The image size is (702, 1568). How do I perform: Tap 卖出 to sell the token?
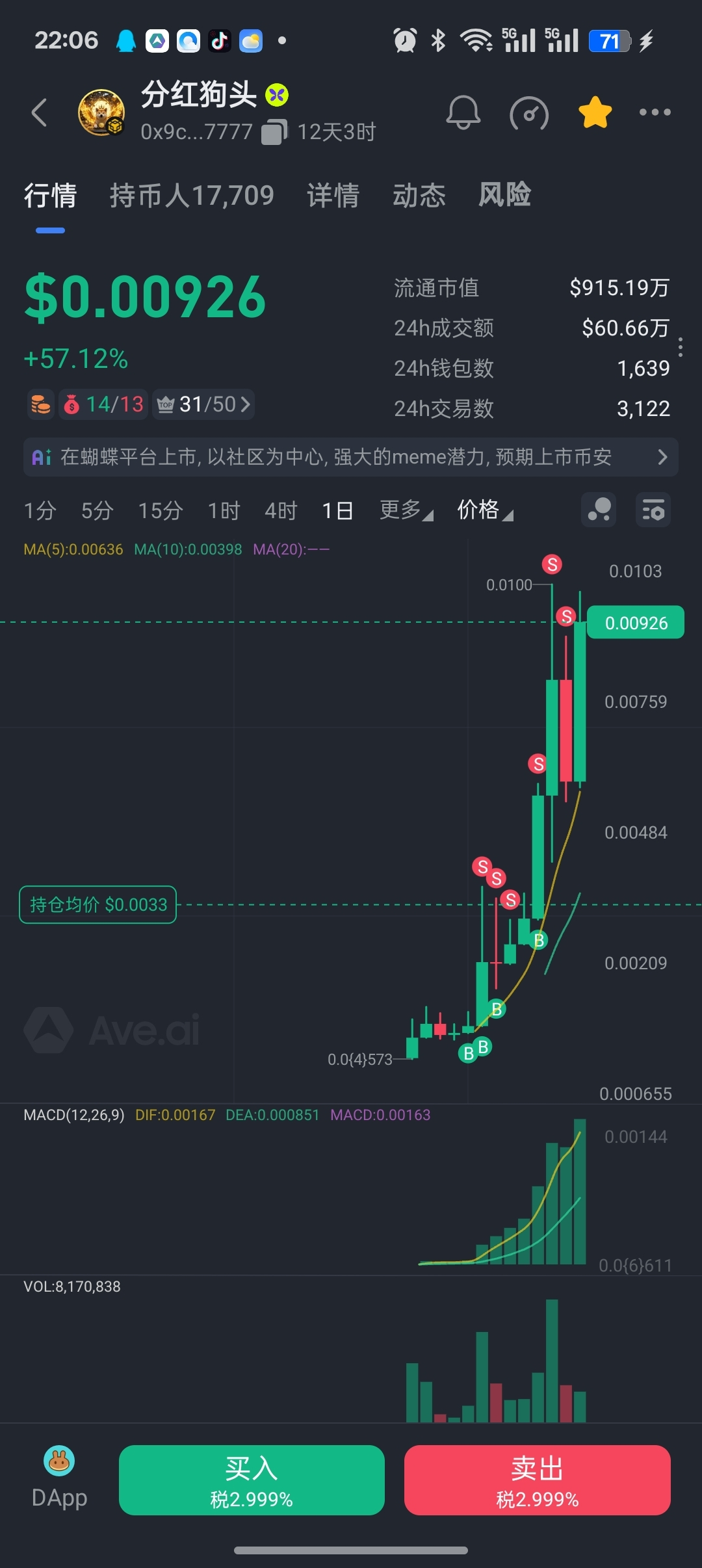[x=537, y=1480]
